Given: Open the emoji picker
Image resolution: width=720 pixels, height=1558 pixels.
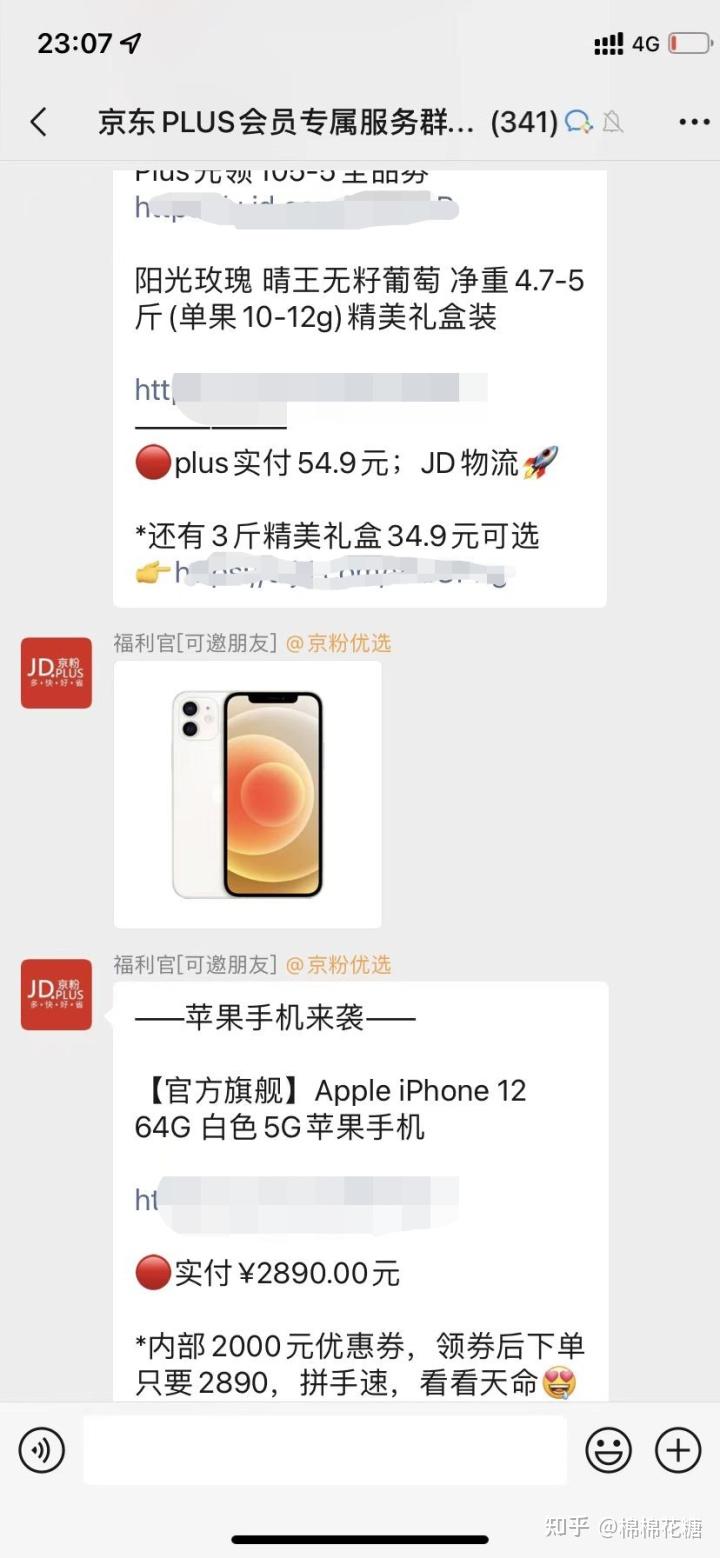Looking at the screenshot, I should click(608, 1450).
